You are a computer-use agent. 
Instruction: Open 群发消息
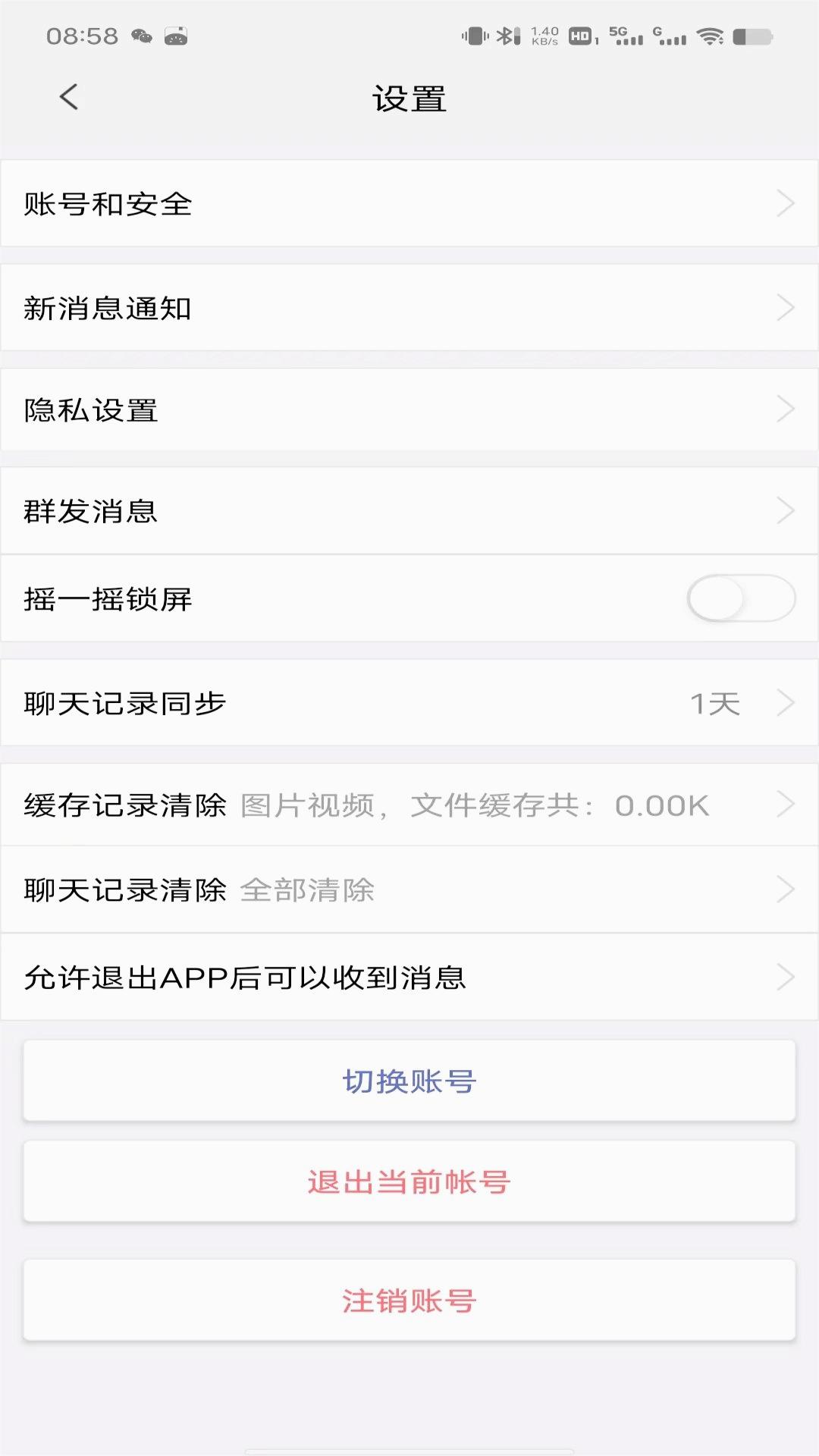pyautogui.click(x=409, y=511)
